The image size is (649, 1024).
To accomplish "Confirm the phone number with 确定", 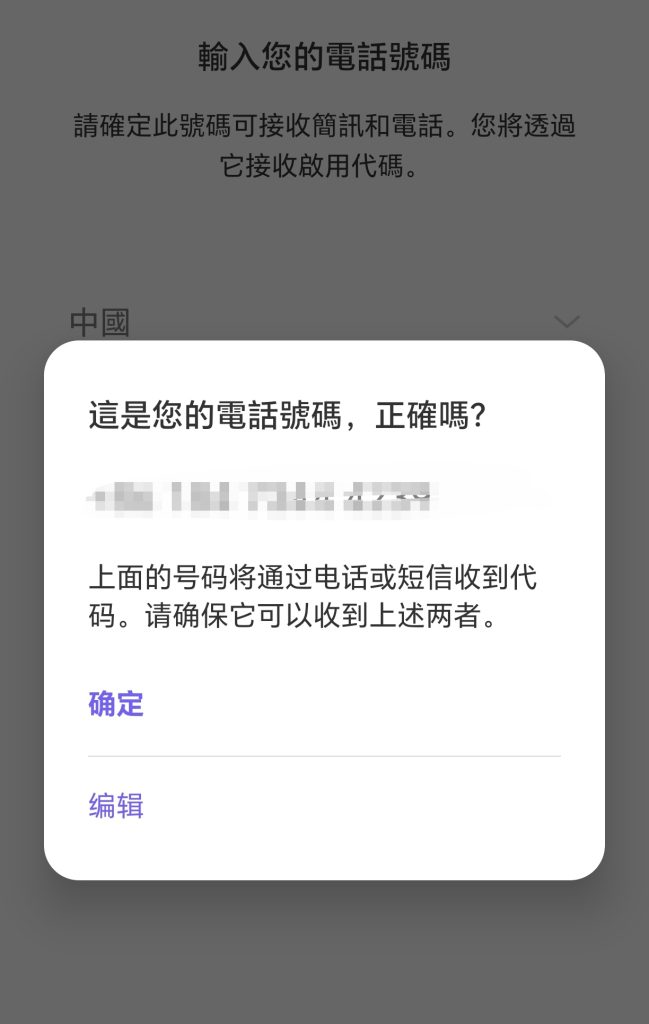I will point(117,704).
